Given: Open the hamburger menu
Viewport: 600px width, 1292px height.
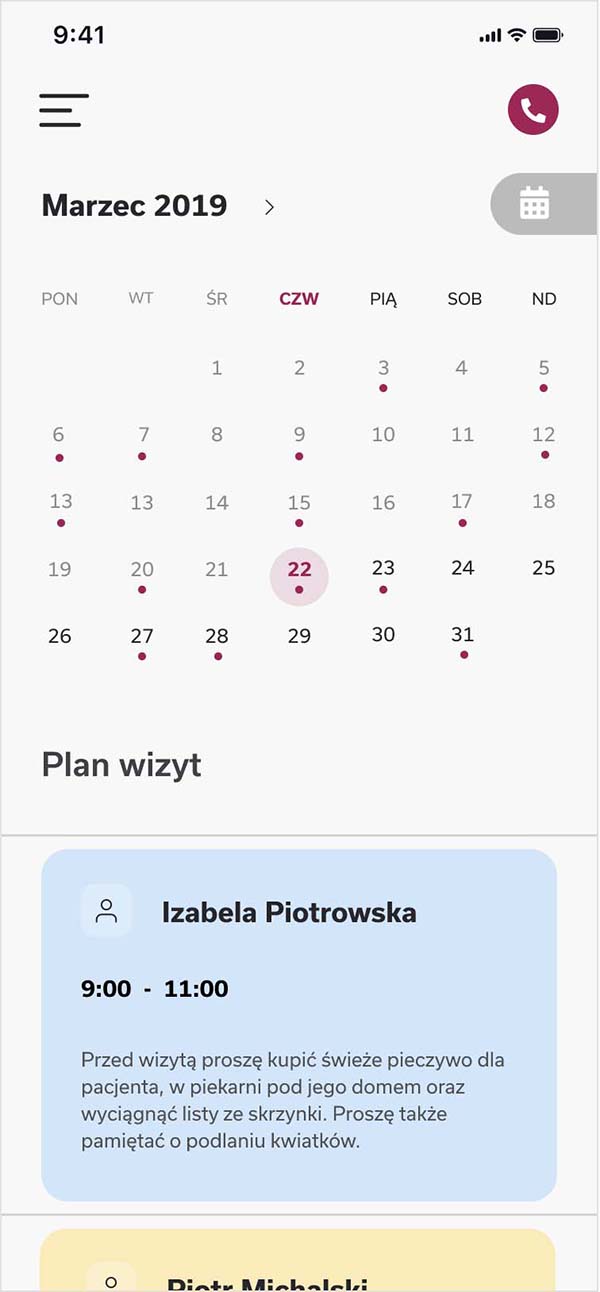Looking at the screenshot, I should coord(64,110).
